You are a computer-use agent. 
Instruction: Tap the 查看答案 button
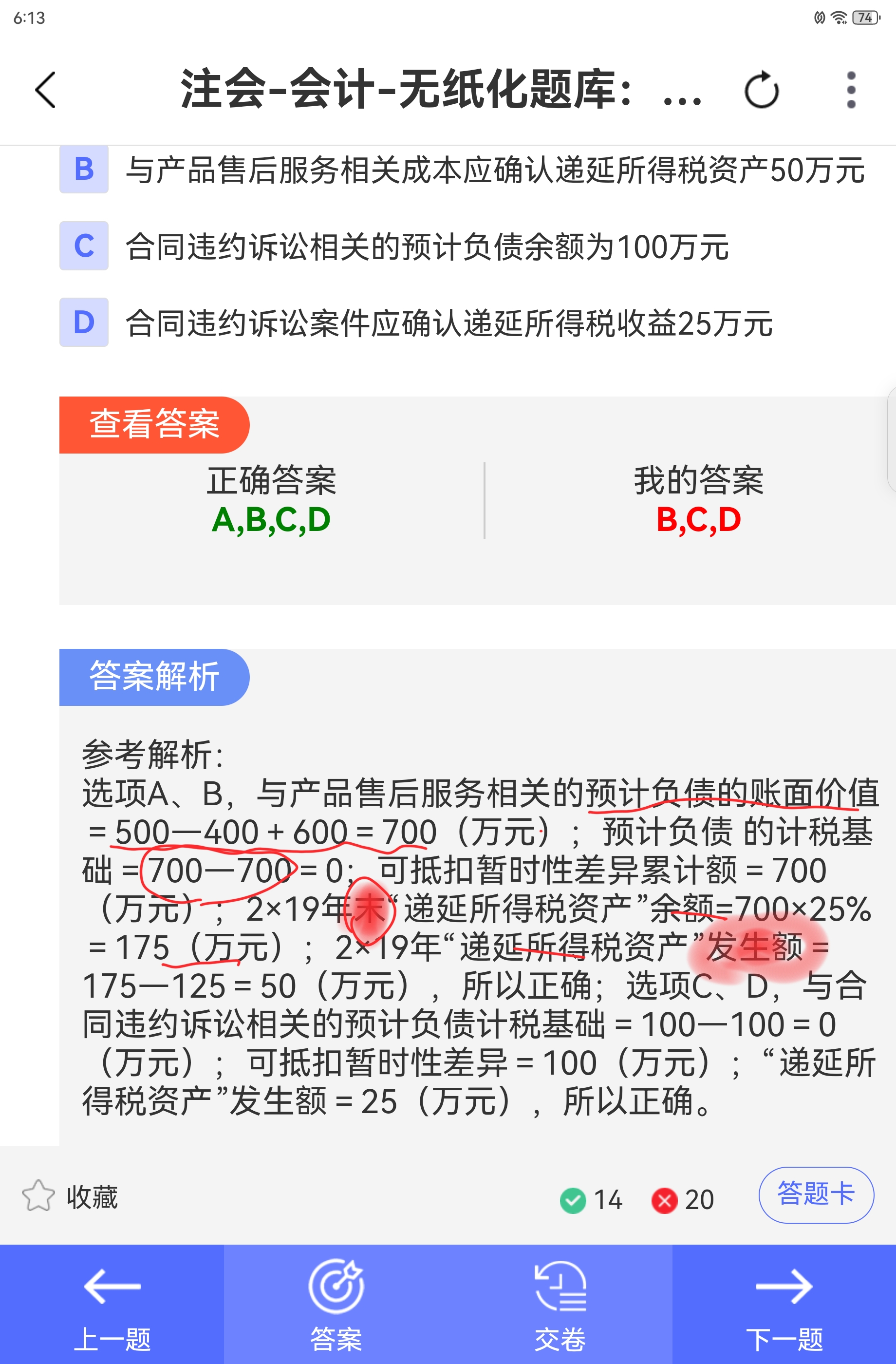pyautogui.click(x=154, y=425)
